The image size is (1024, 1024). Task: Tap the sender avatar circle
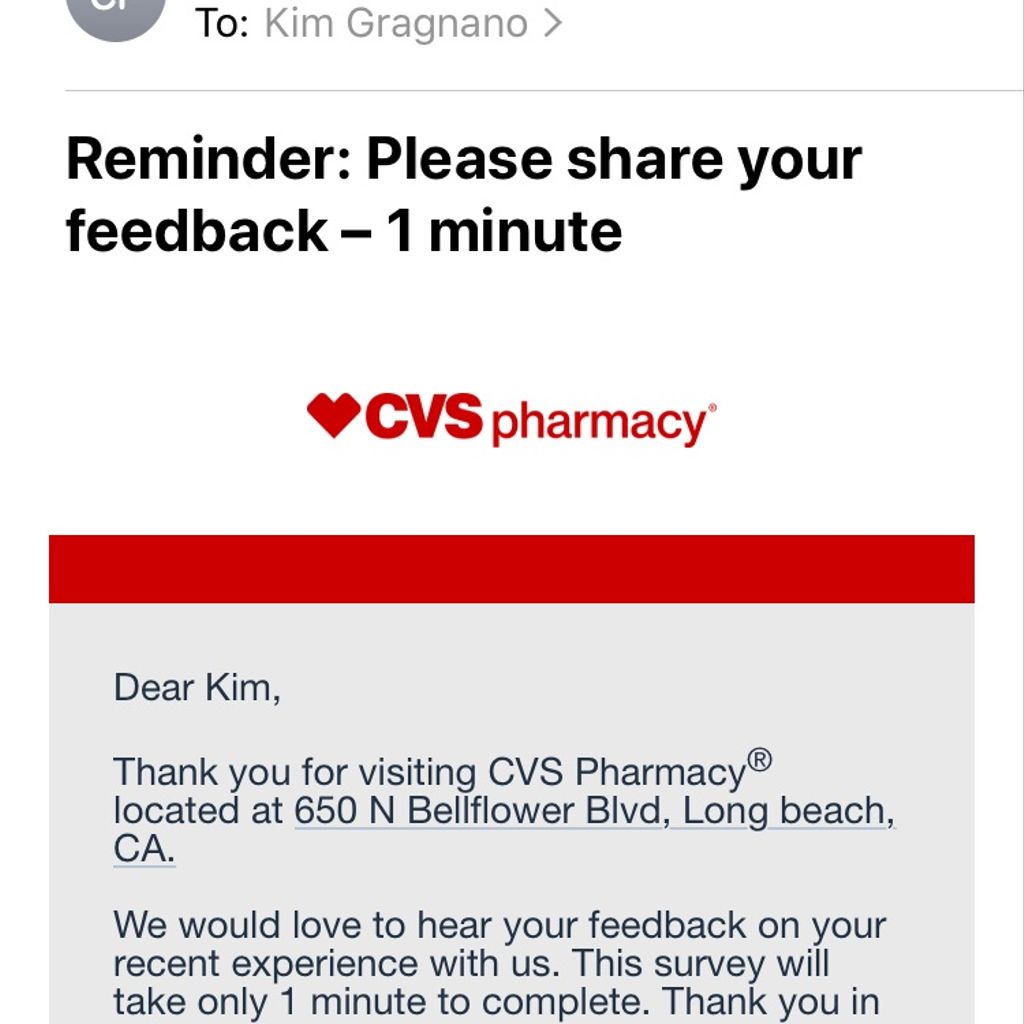[x=114, y=12]
